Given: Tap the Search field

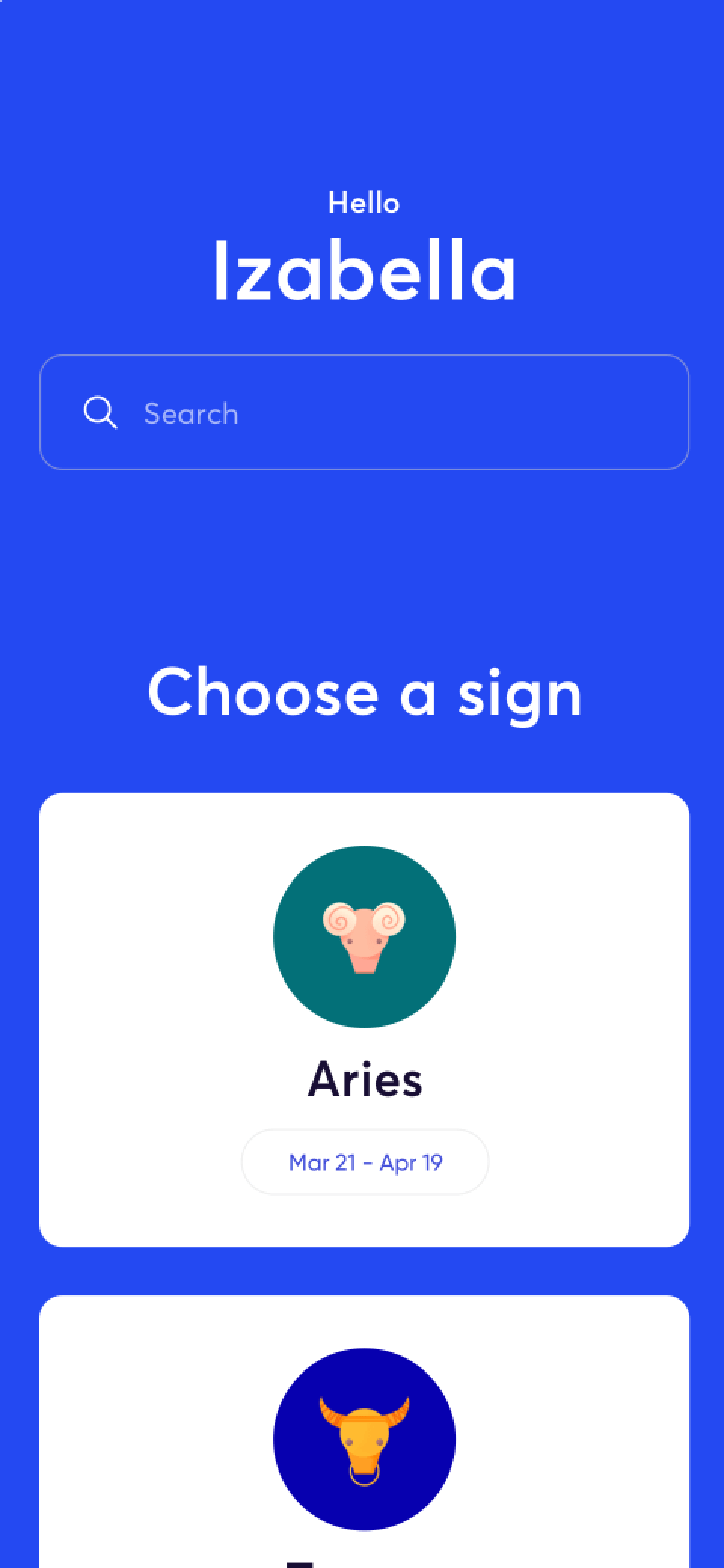Looking at the screenshot, I should pos(364,412).
